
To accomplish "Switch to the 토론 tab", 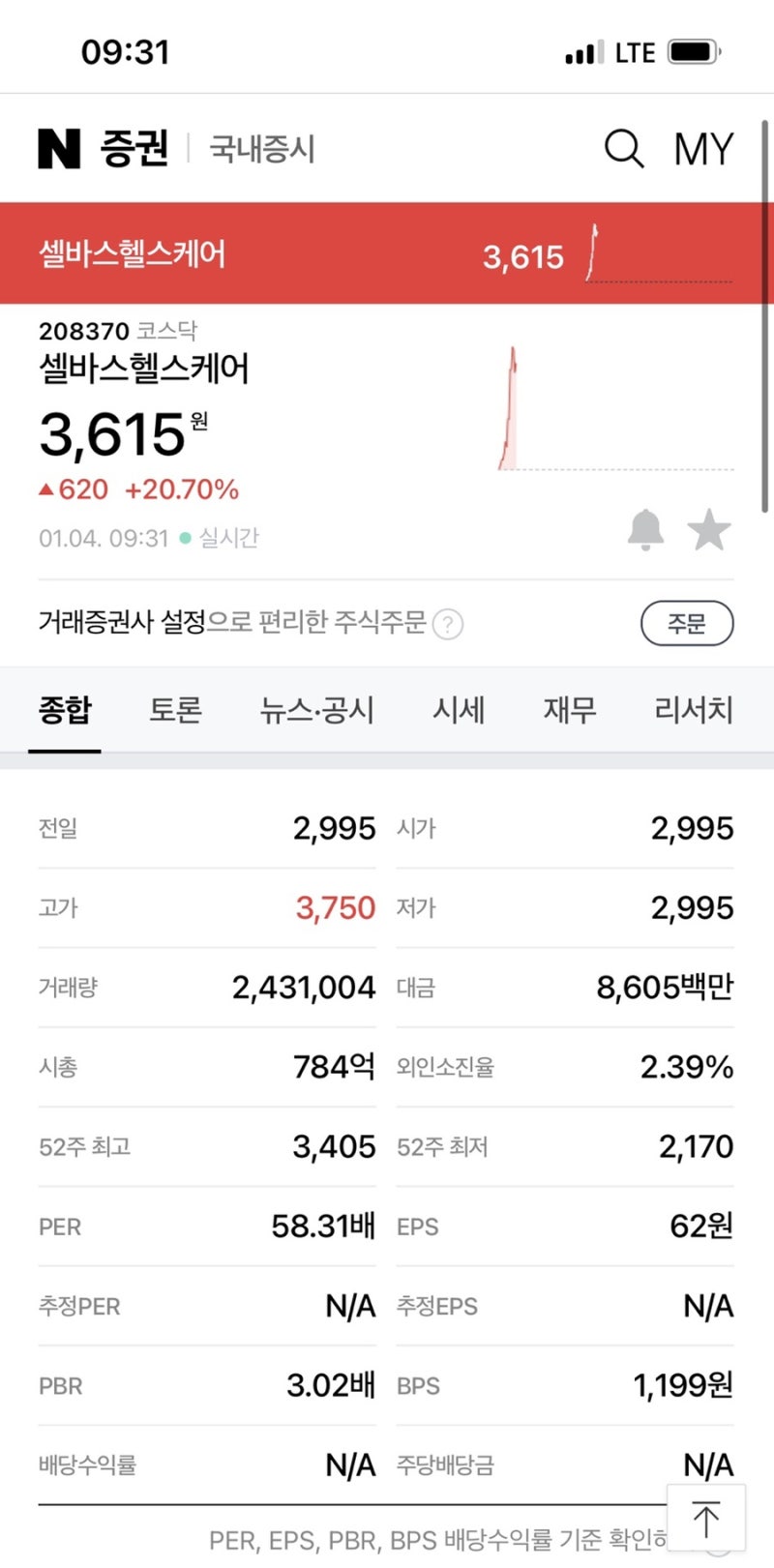I will point(174,711).
